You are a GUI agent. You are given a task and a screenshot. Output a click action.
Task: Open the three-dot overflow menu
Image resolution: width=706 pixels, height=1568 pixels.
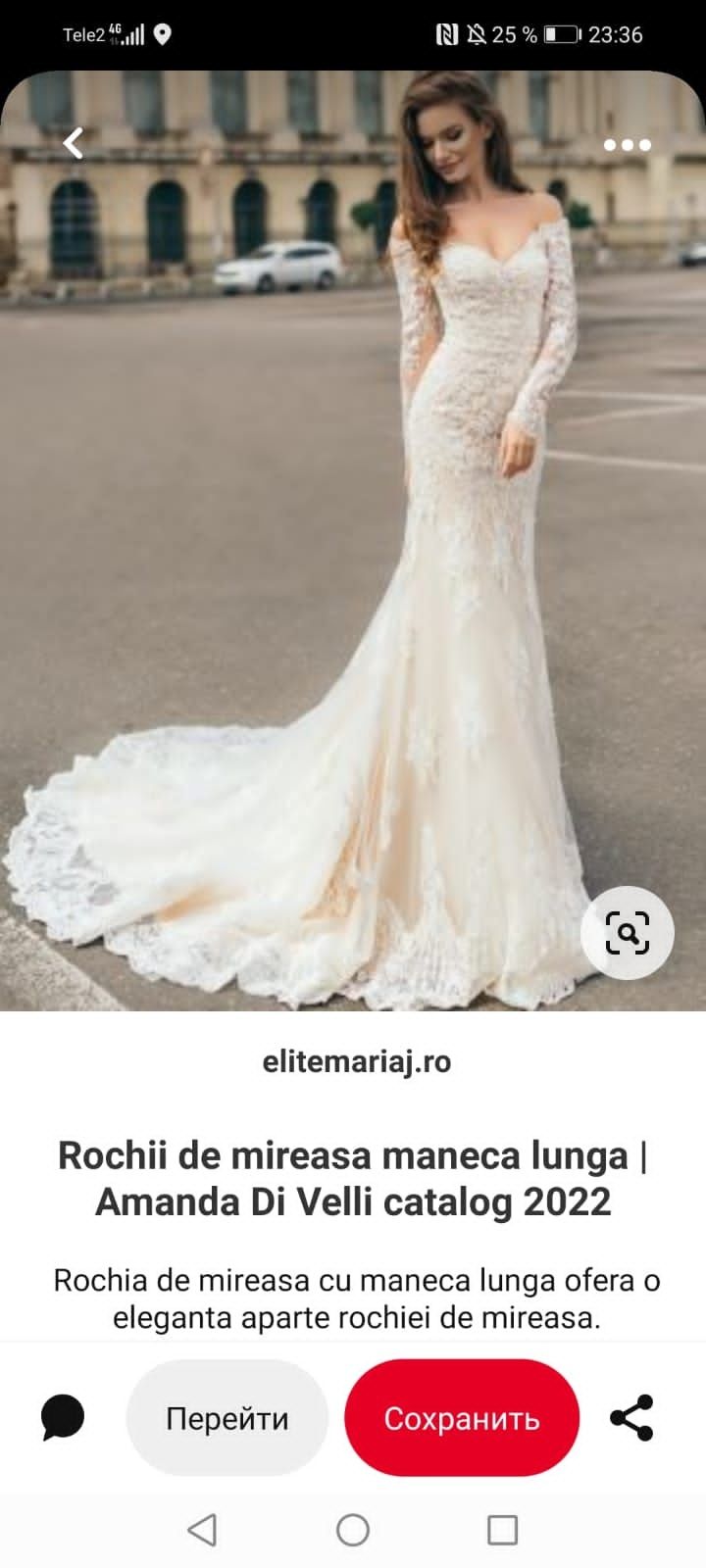click(x=628, y=145)
